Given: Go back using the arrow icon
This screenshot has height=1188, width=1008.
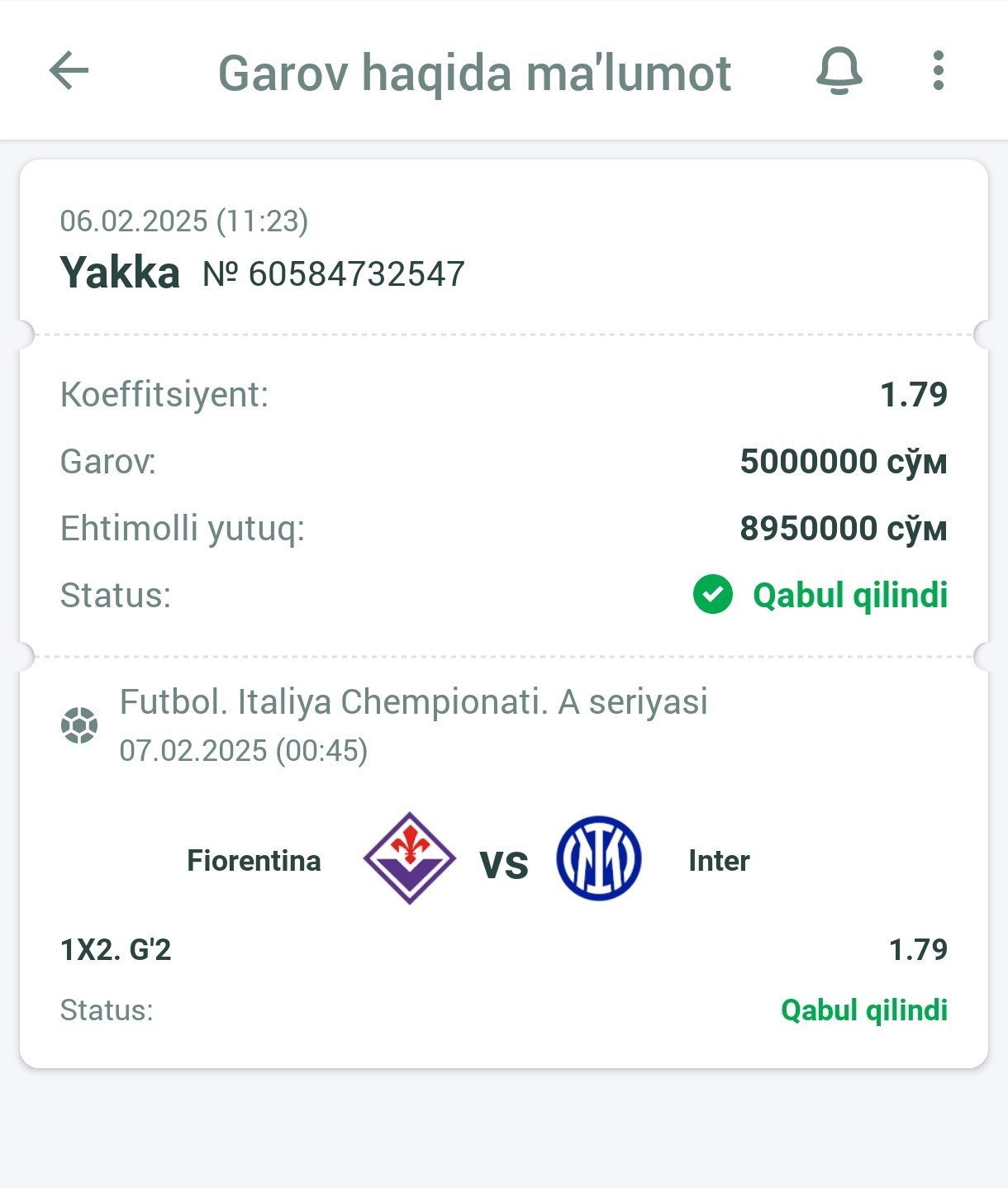Looking at the screenshot, I should (69, 71).
